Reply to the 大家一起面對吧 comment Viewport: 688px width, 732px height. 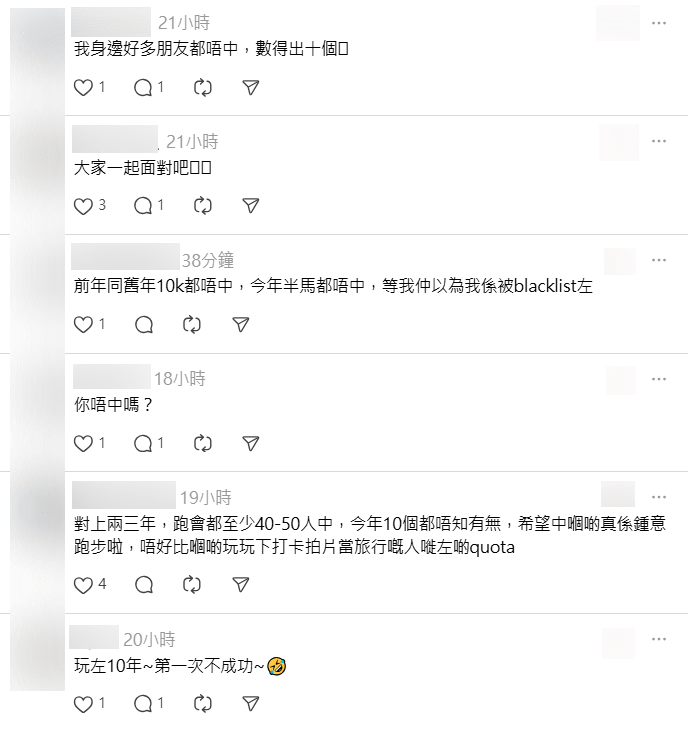(x=143, y=206)
